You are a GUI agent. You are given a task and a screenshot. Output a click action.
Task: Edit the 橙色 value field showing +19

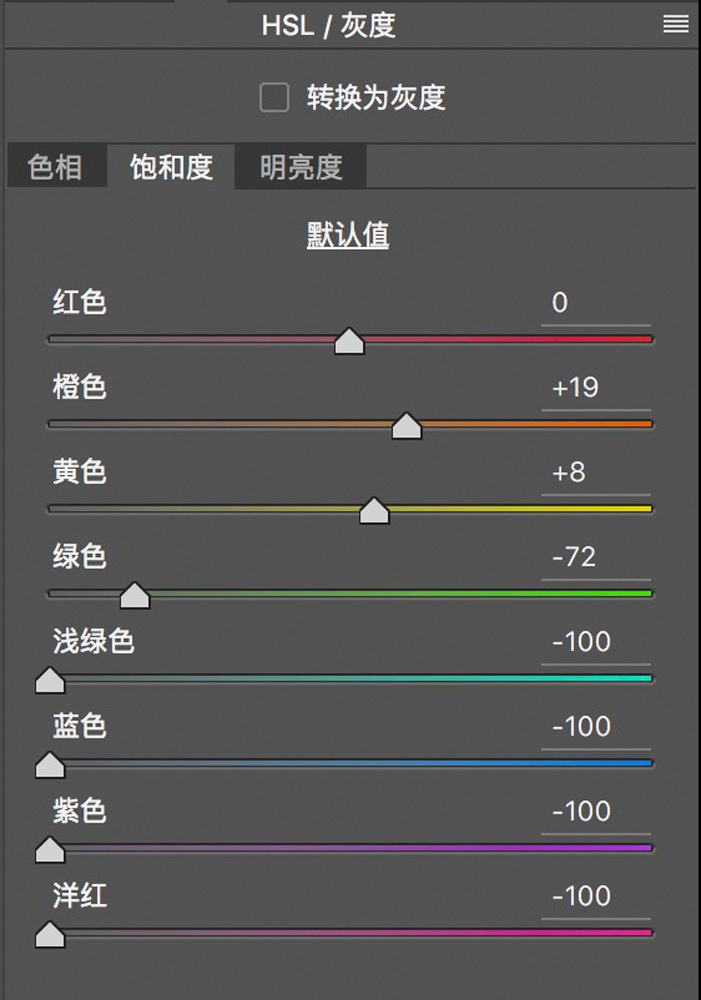pos(596,388)
